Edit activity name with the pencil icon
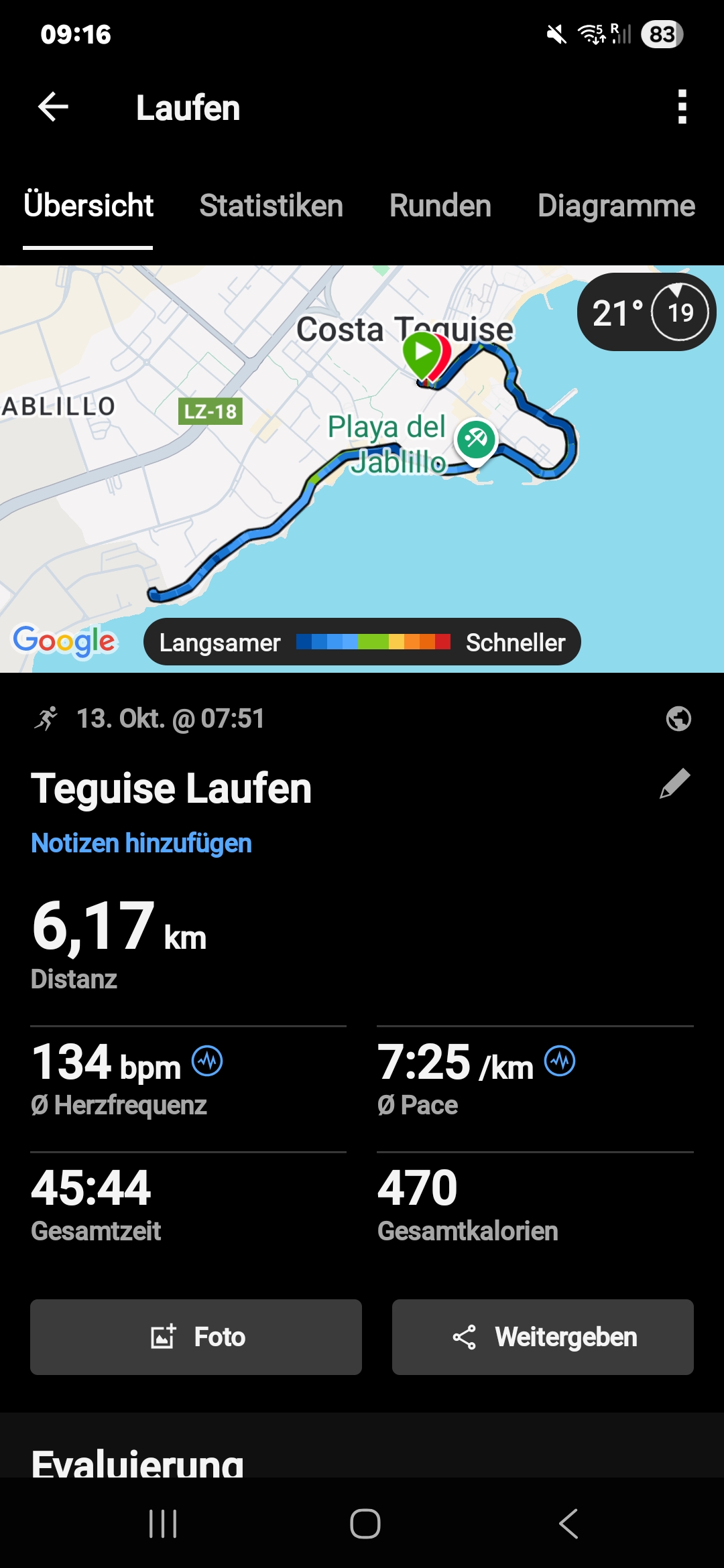Image resolution: width=724 pixels, height=1568 pixels. point(675,784)
